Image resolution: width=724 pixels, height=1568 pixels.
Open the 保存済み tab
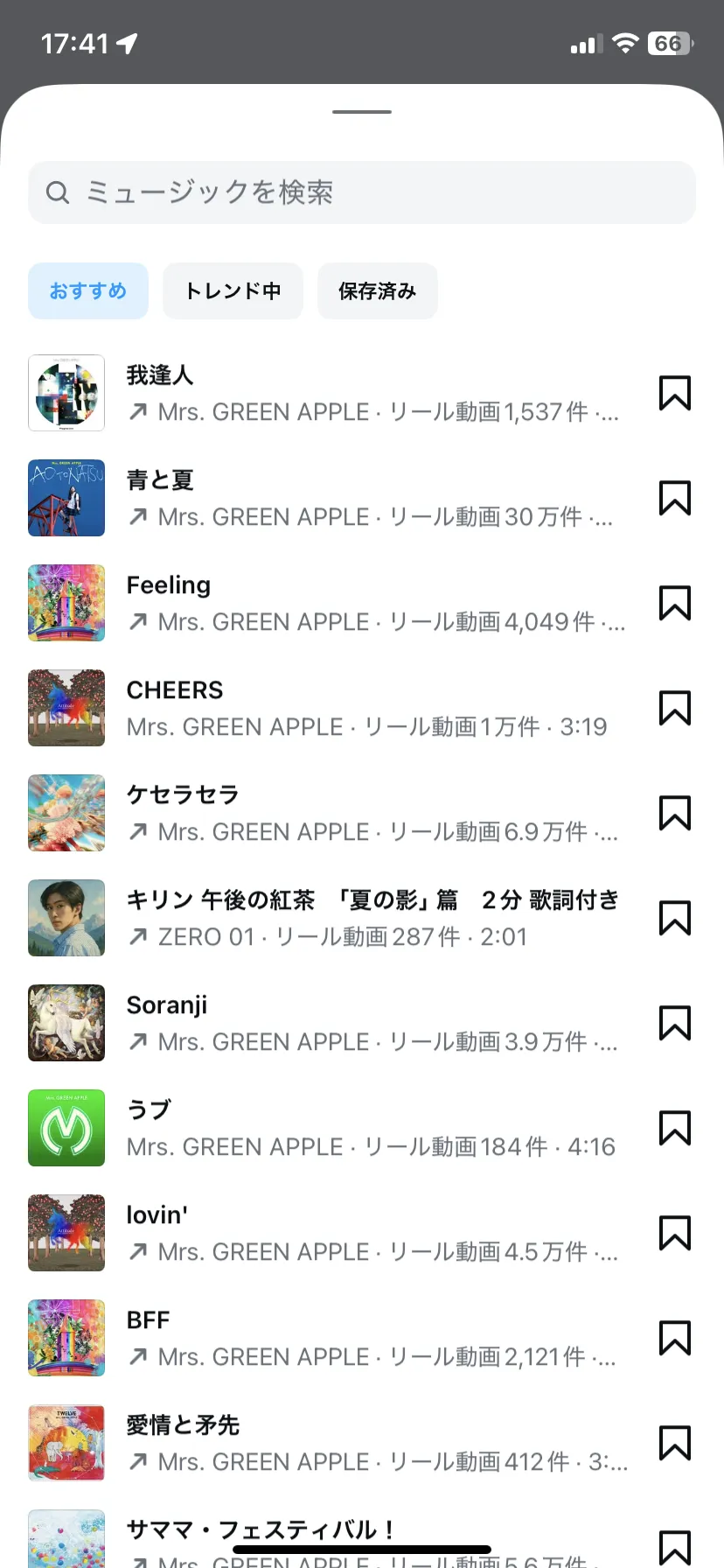(377, 291)
